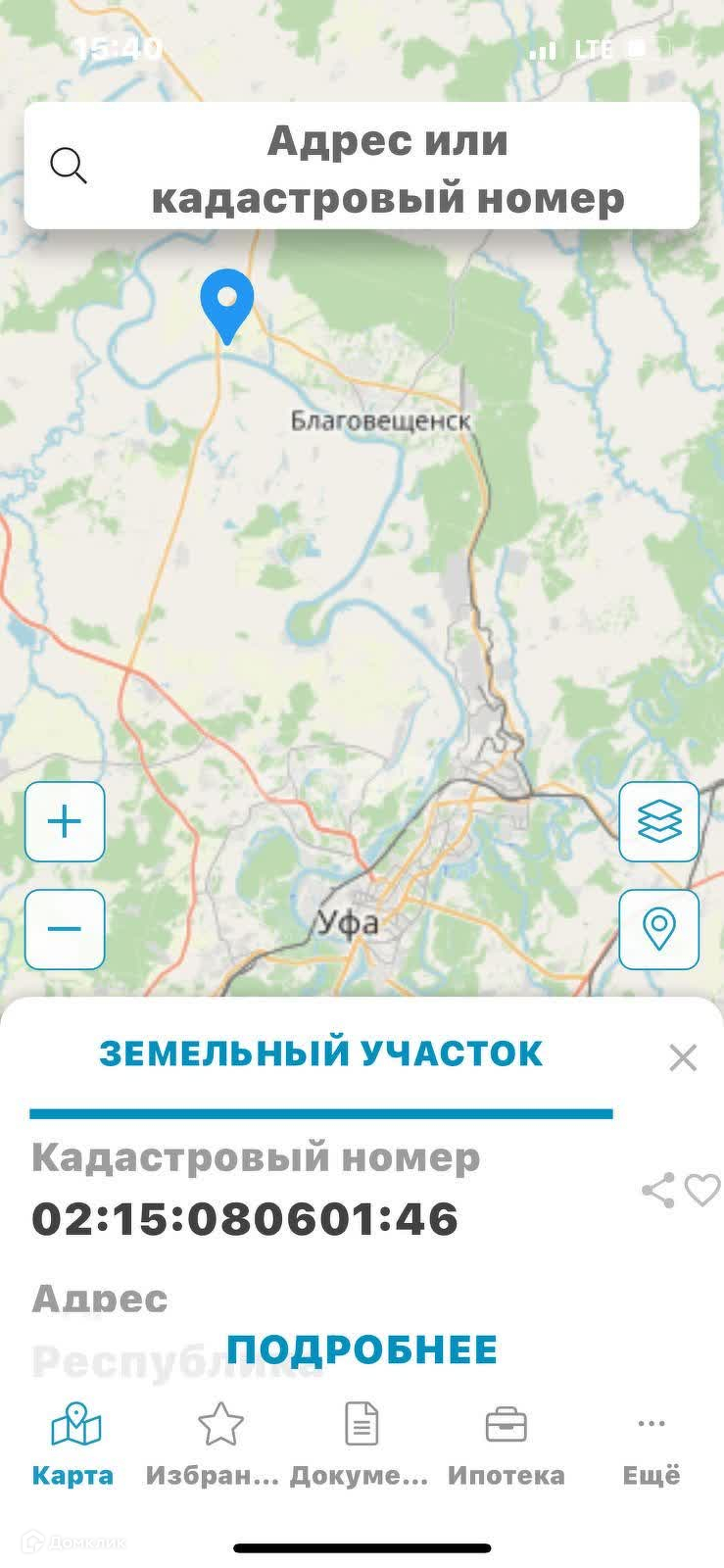Open the map layers selector
This screenshot has height=1568, width=724.
pyautogui.click(x=658, y=821)
